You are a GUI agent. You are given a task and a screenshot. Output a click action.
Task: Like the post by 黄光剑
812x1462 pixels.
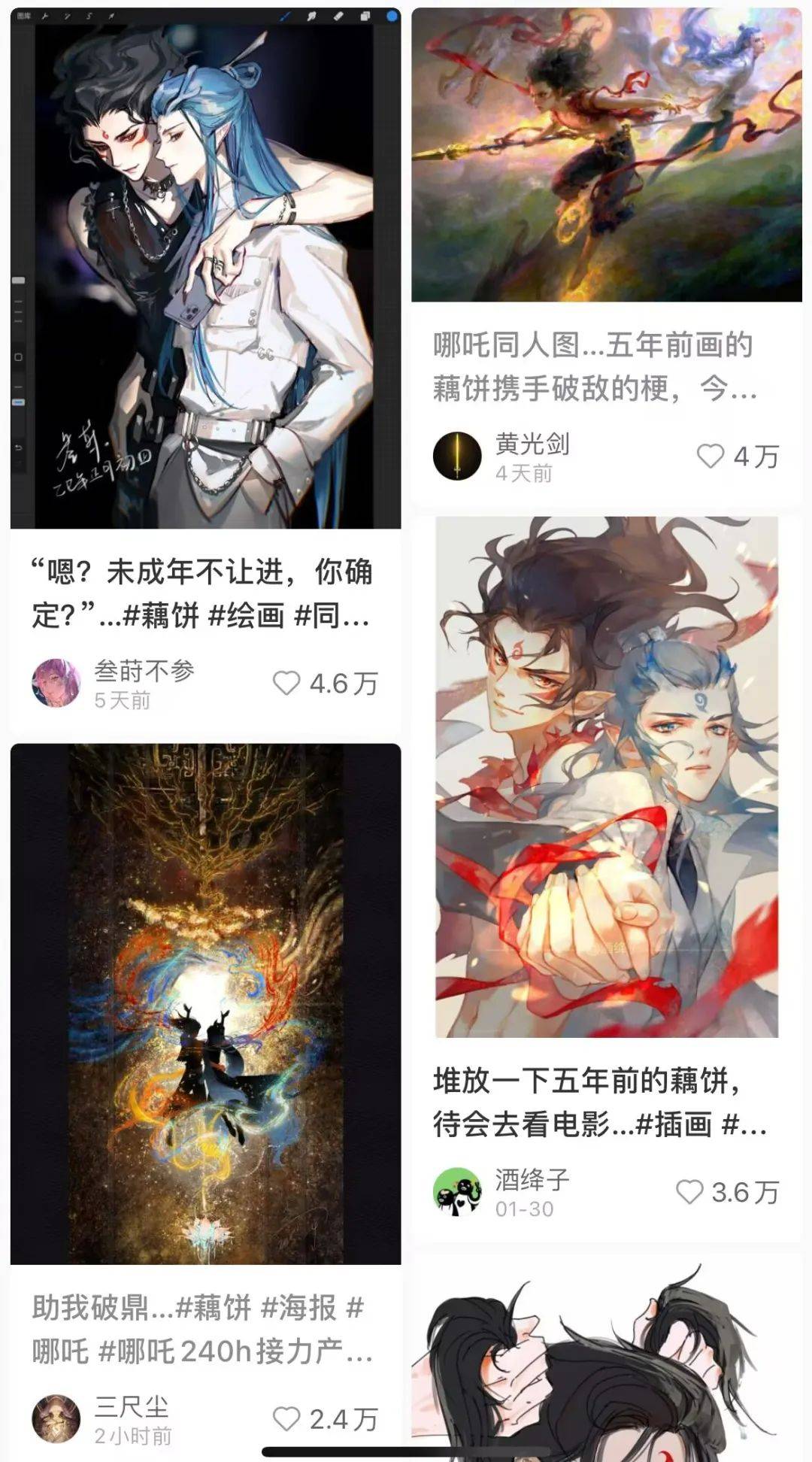coord(710,456)
